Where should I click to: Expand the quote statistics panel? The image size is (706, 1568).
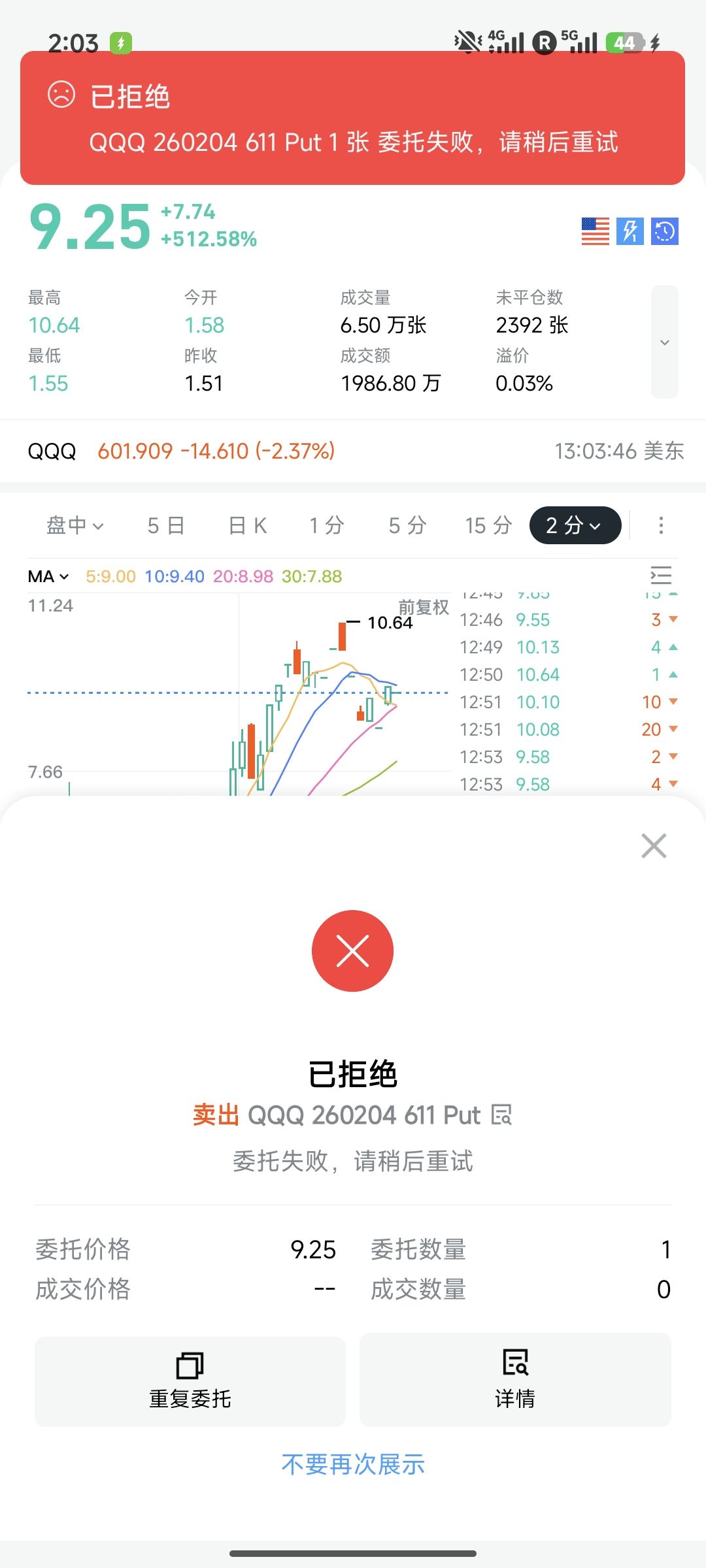tap(664, 342)
